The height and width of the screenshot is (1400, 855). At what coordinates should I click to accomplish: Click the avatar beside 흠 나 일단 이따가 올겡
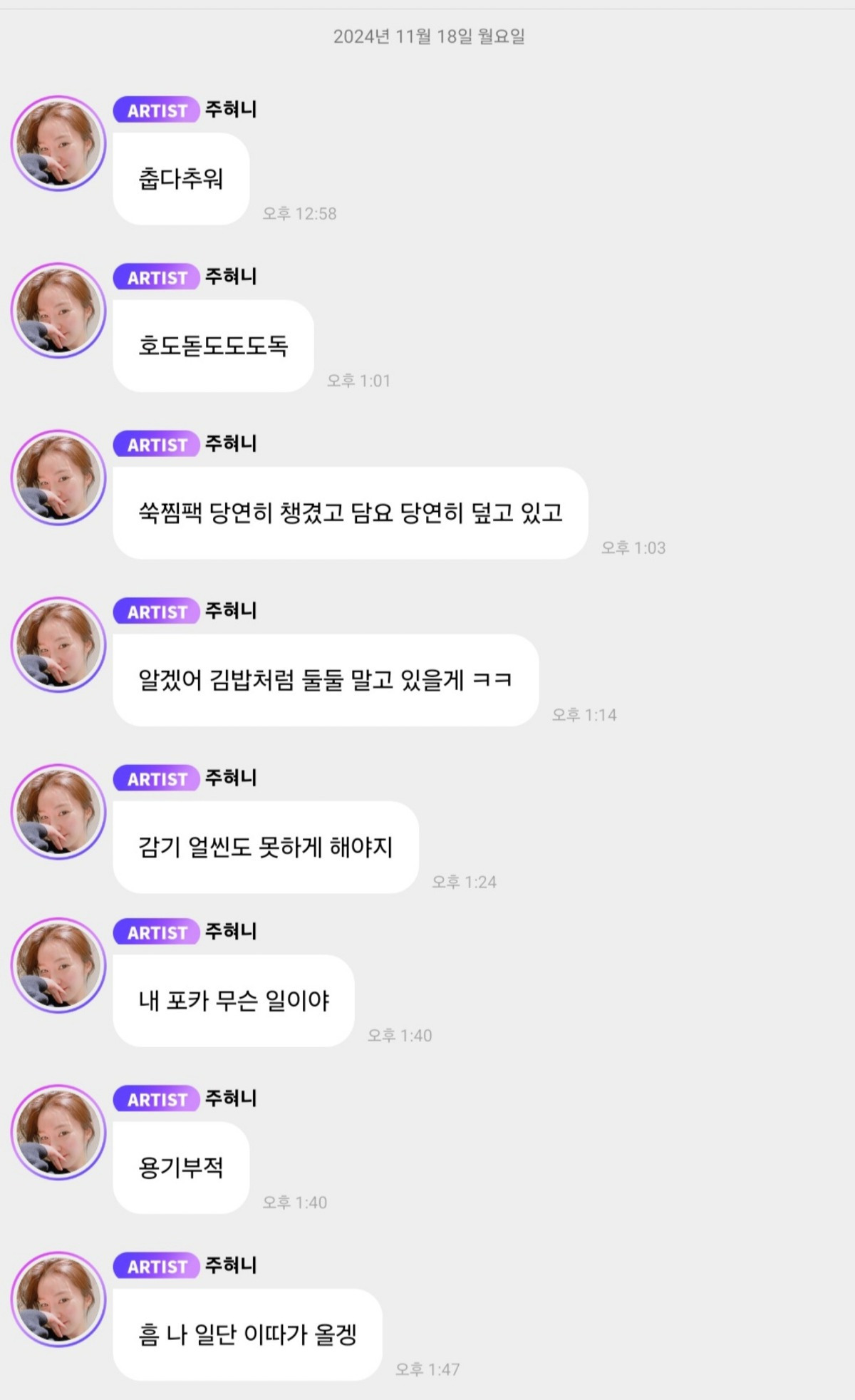58,1297
